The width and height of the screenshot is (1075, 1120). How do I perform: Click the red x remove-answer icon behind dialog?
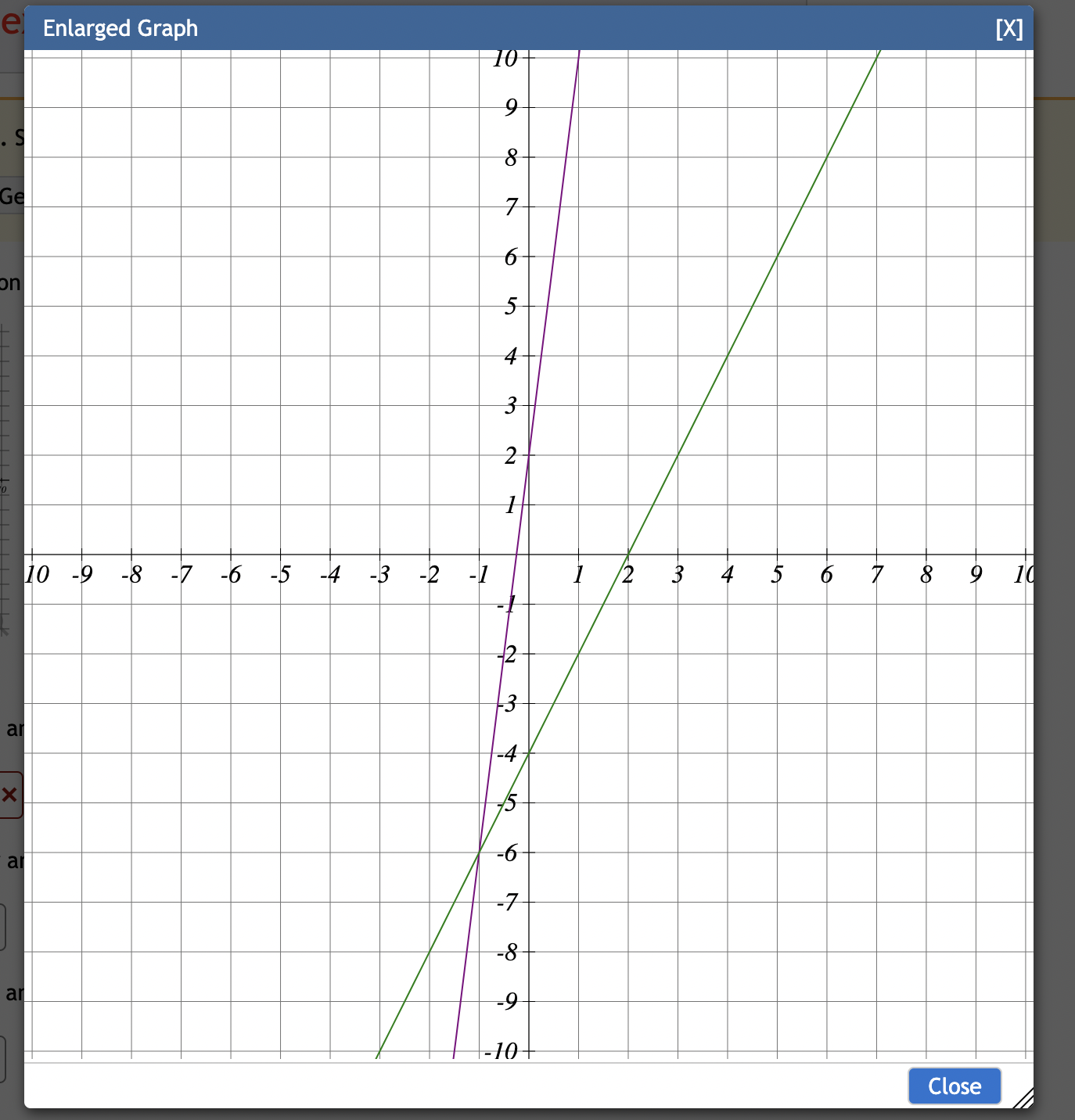[x=11, y=793]
